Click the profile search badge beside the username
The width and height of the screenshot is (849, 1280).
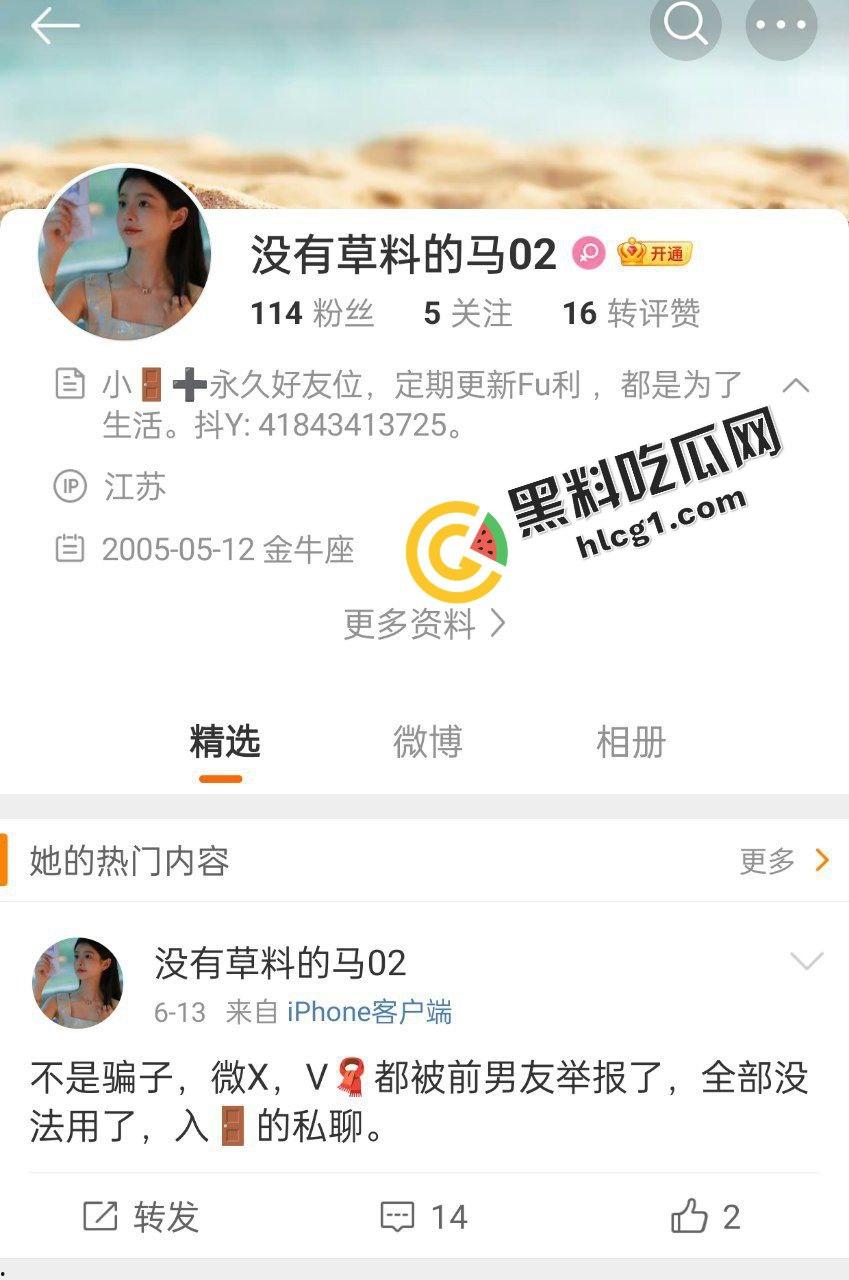coord(586,253)
